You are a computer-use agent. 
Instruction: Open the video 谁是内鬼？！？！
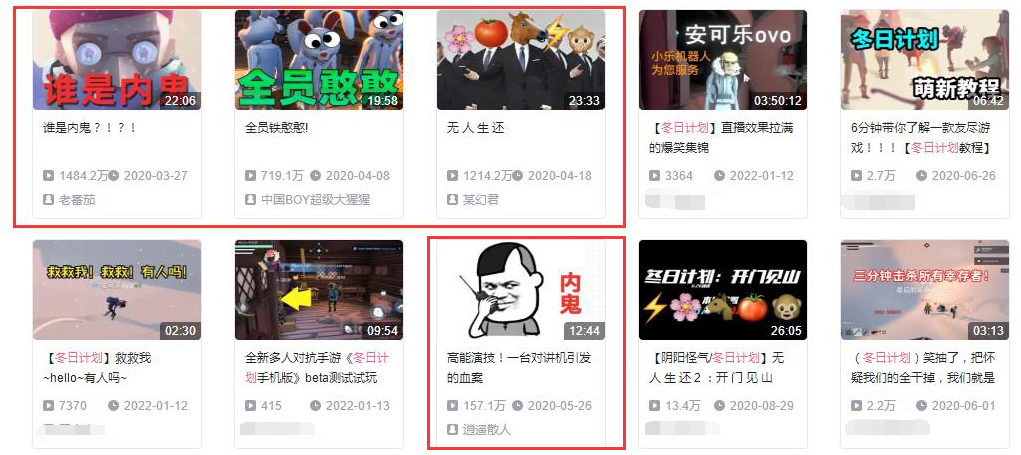[116, 60]
